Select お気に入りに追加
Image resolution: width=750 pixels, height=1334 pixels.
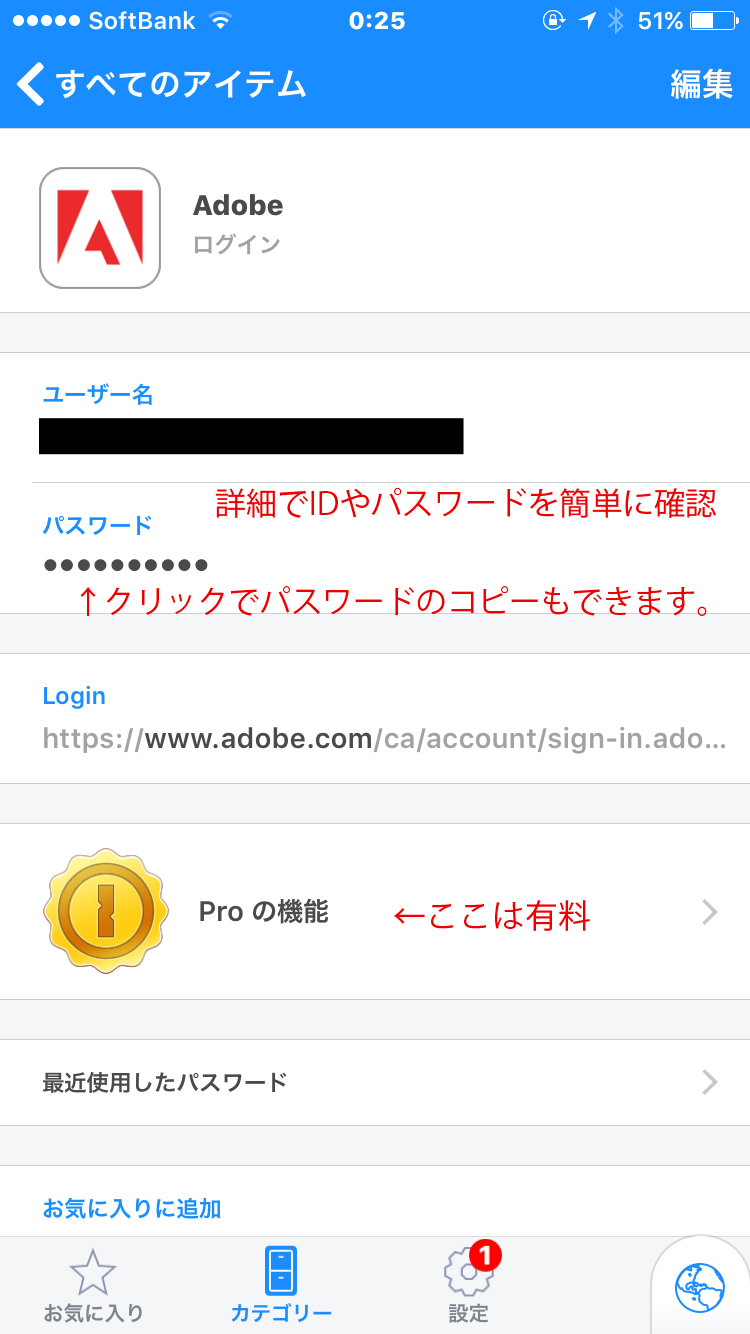click(x=132, y=1209)
